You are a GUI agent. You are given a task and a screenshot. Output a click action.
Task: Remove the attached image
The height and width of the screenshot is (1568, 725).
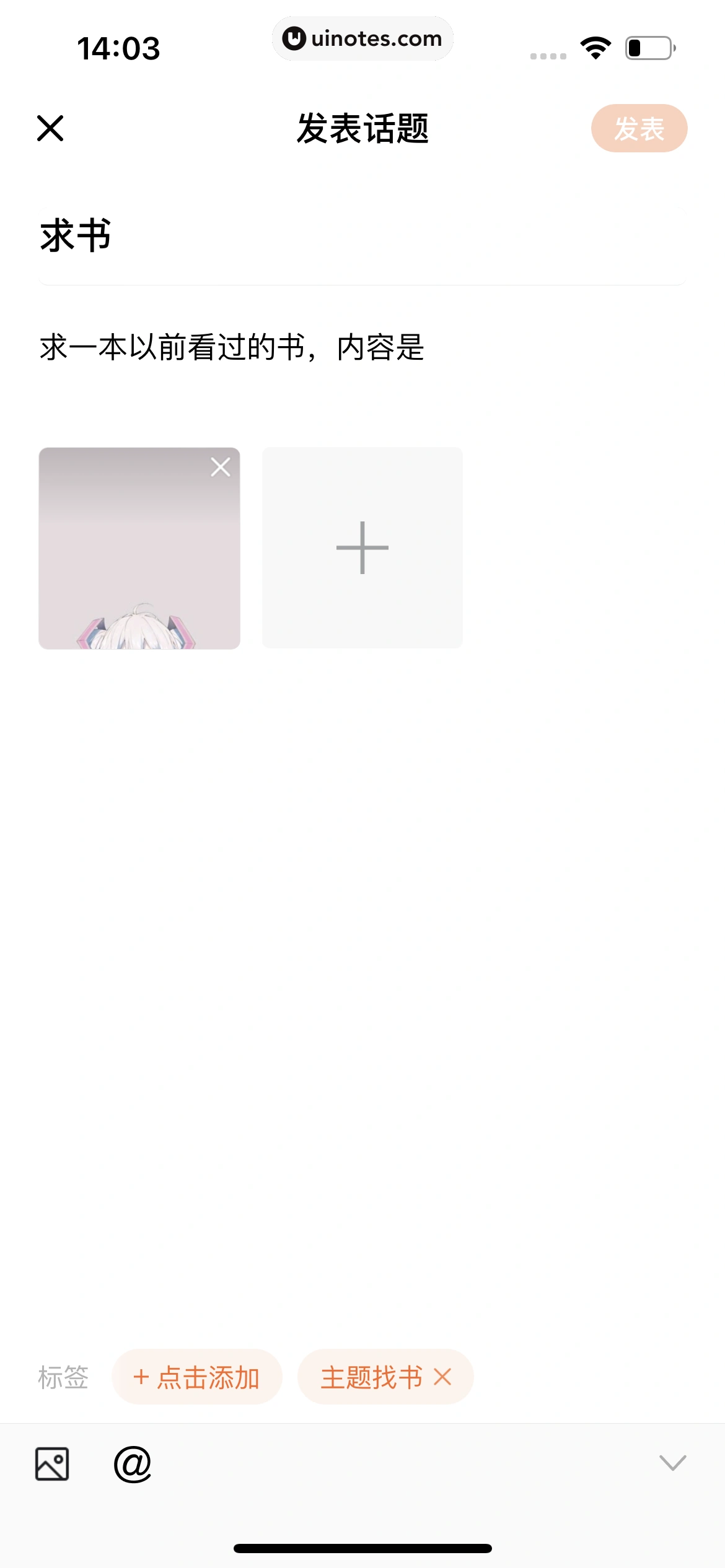tap(220, 467)
